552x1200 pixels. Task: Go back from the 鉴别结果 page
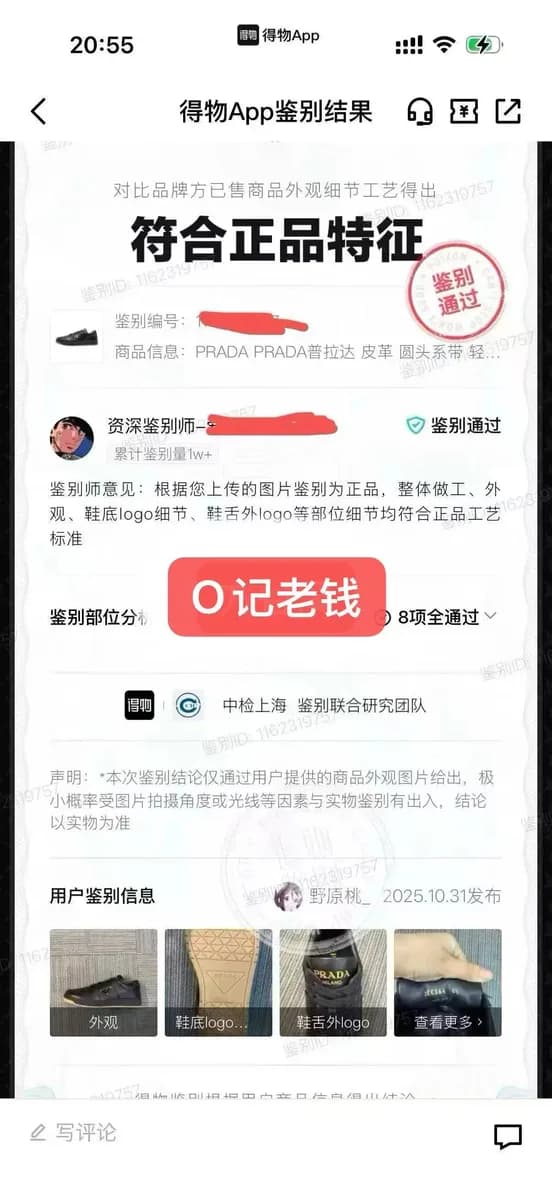click(x=38, y=111)
